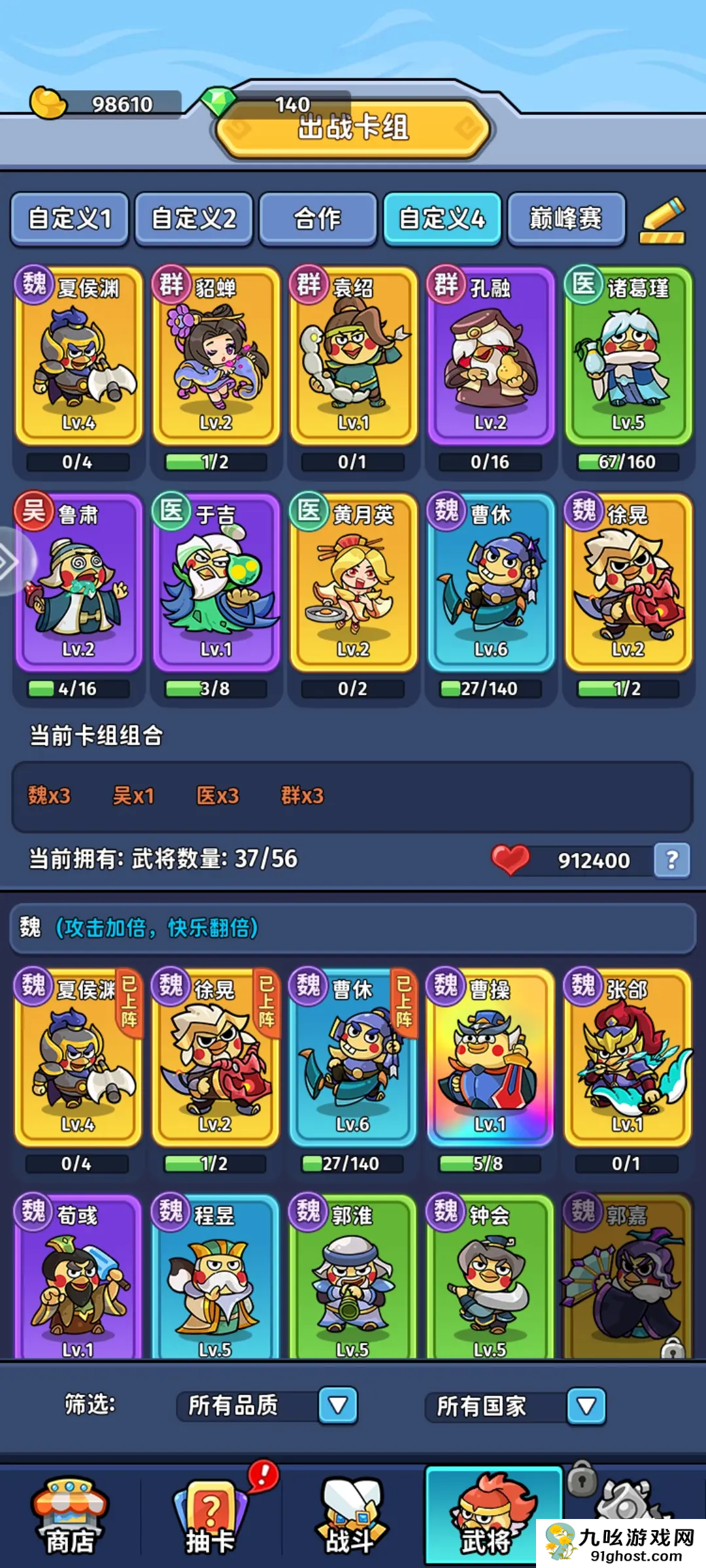Go to the 商店 shop tab
This screenshot has height=1568, width=706.
tap(70, 1516)
